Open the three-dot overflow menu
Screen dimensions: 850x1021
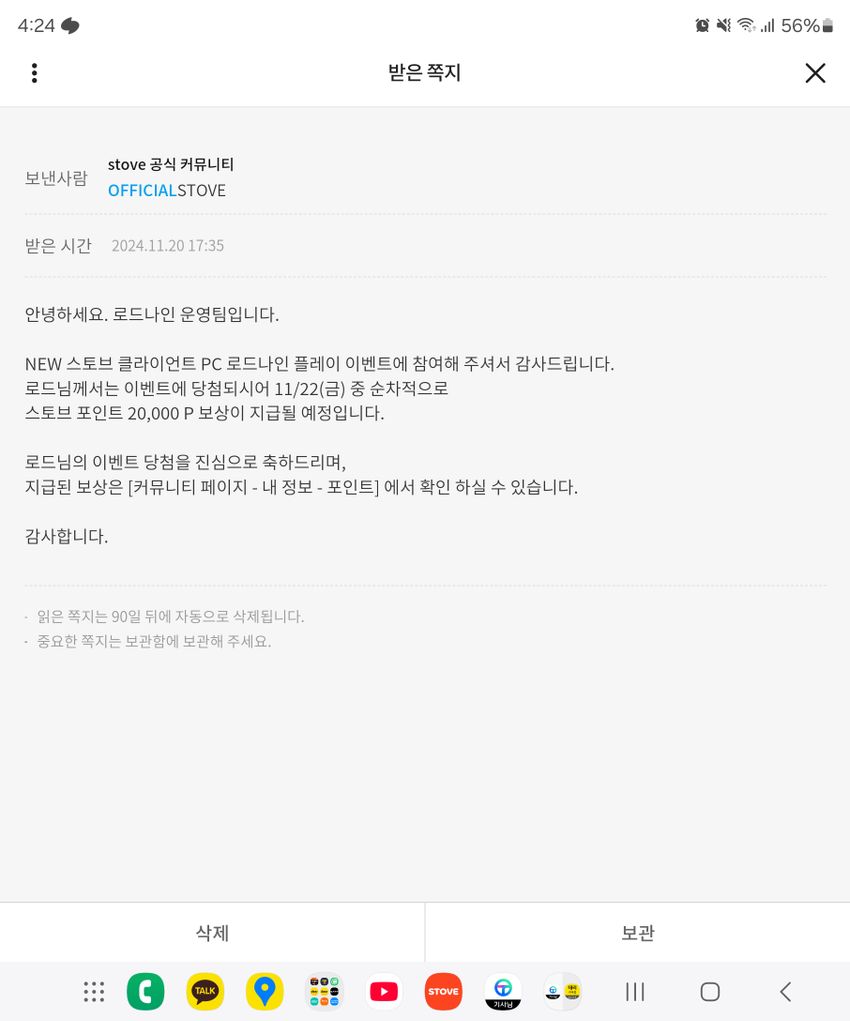click(x=34, y=73)
